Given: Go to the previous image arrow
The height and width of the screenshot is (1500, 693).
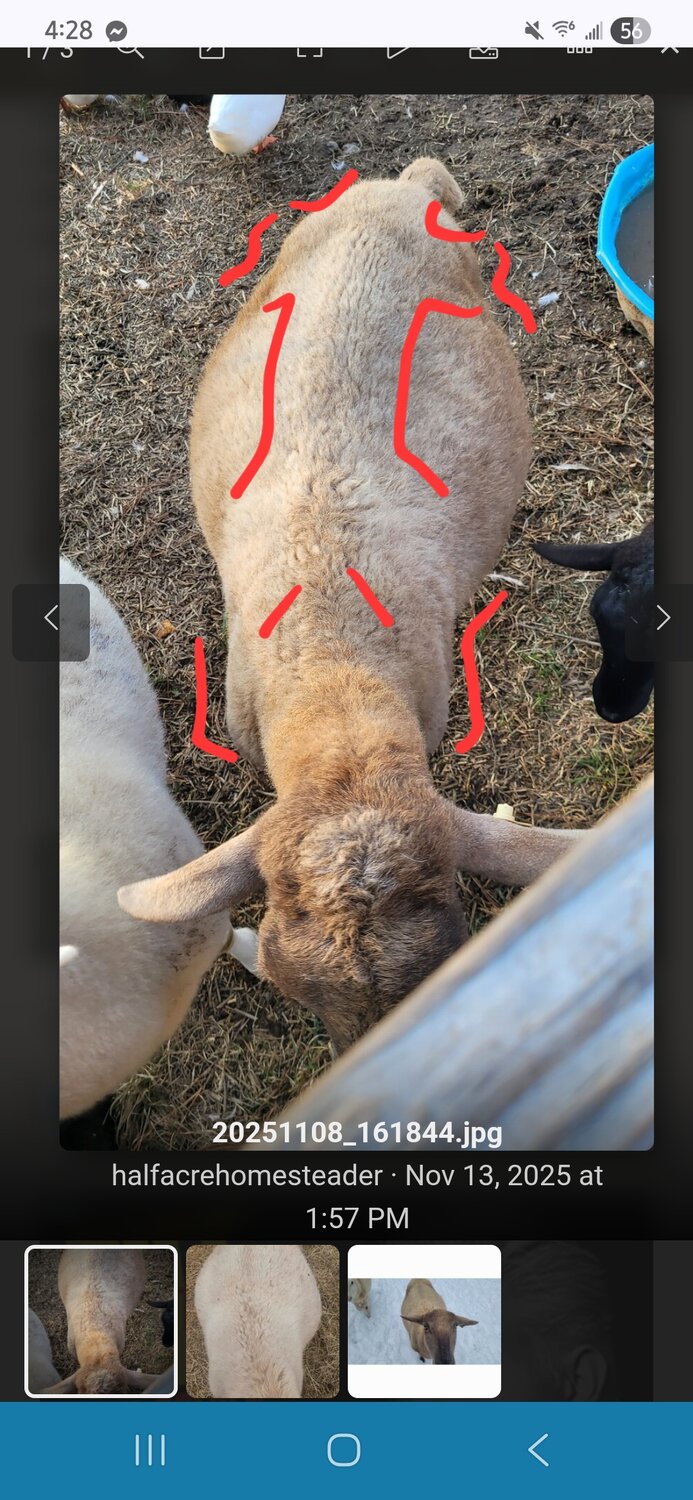Looking at the screenshot, I should coord(51,620).
